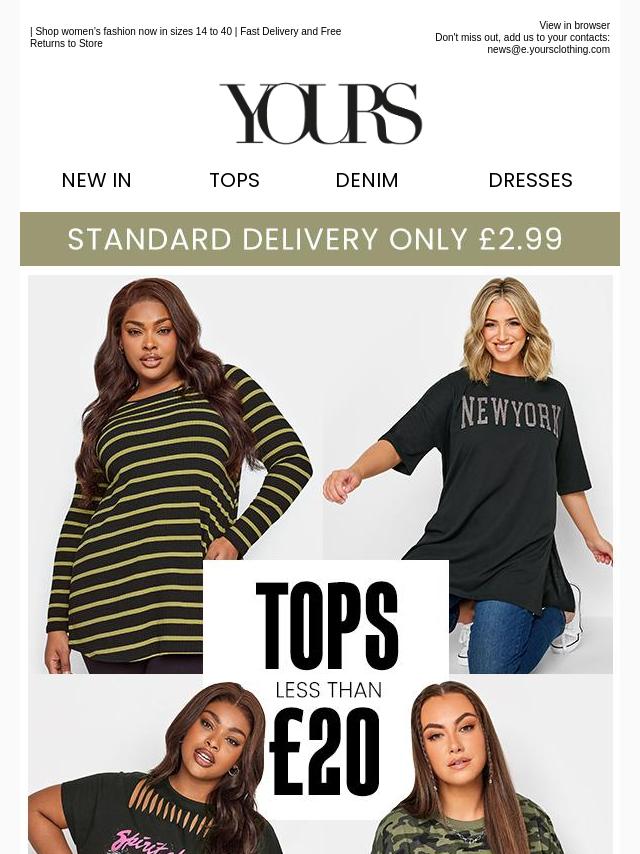Open the View in browser link
Image resolution: width=640 pixels, height=854 pixels.
574,26
